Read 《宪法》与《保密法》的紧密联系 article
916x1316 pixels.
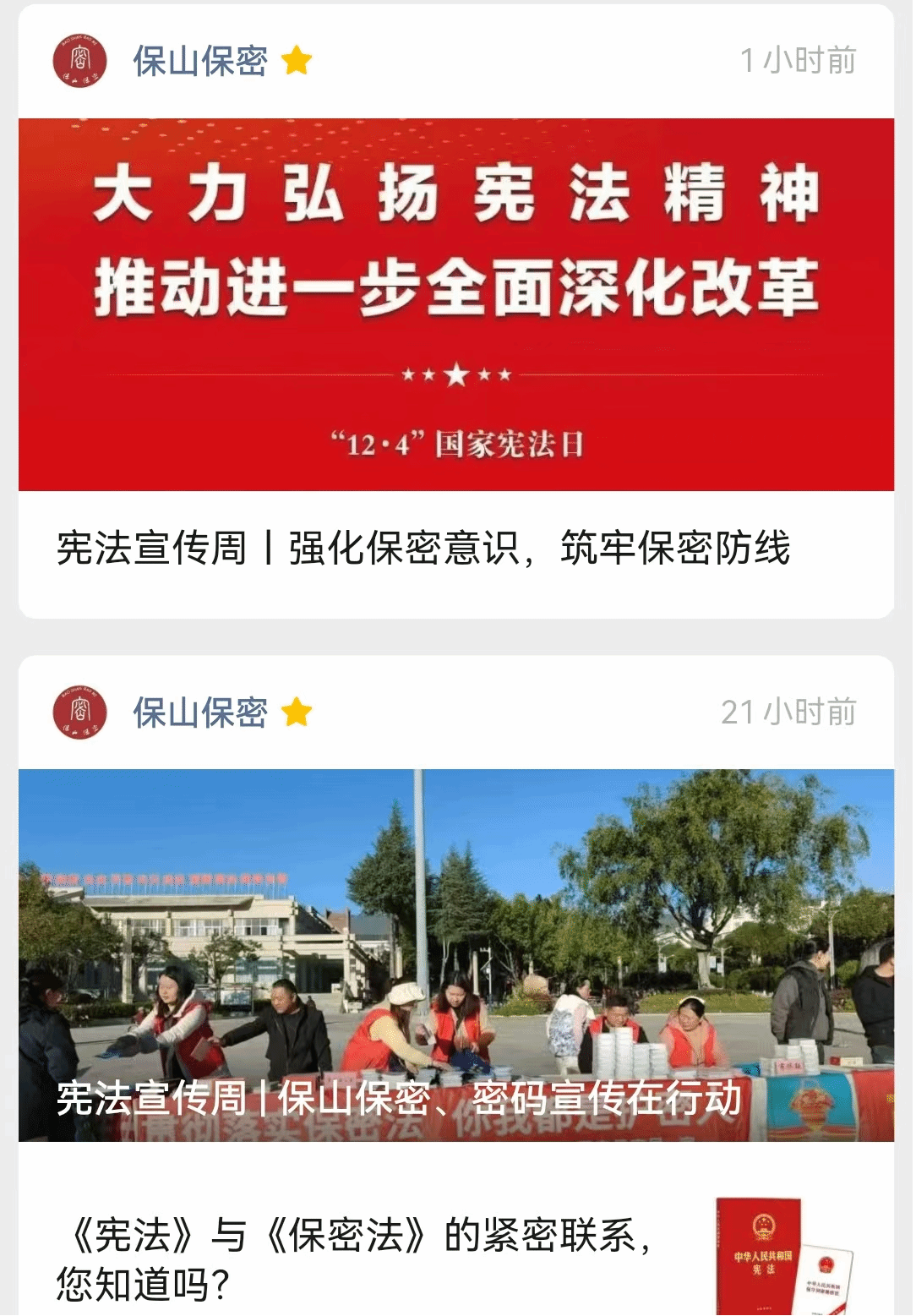(x=355, y=1259)
